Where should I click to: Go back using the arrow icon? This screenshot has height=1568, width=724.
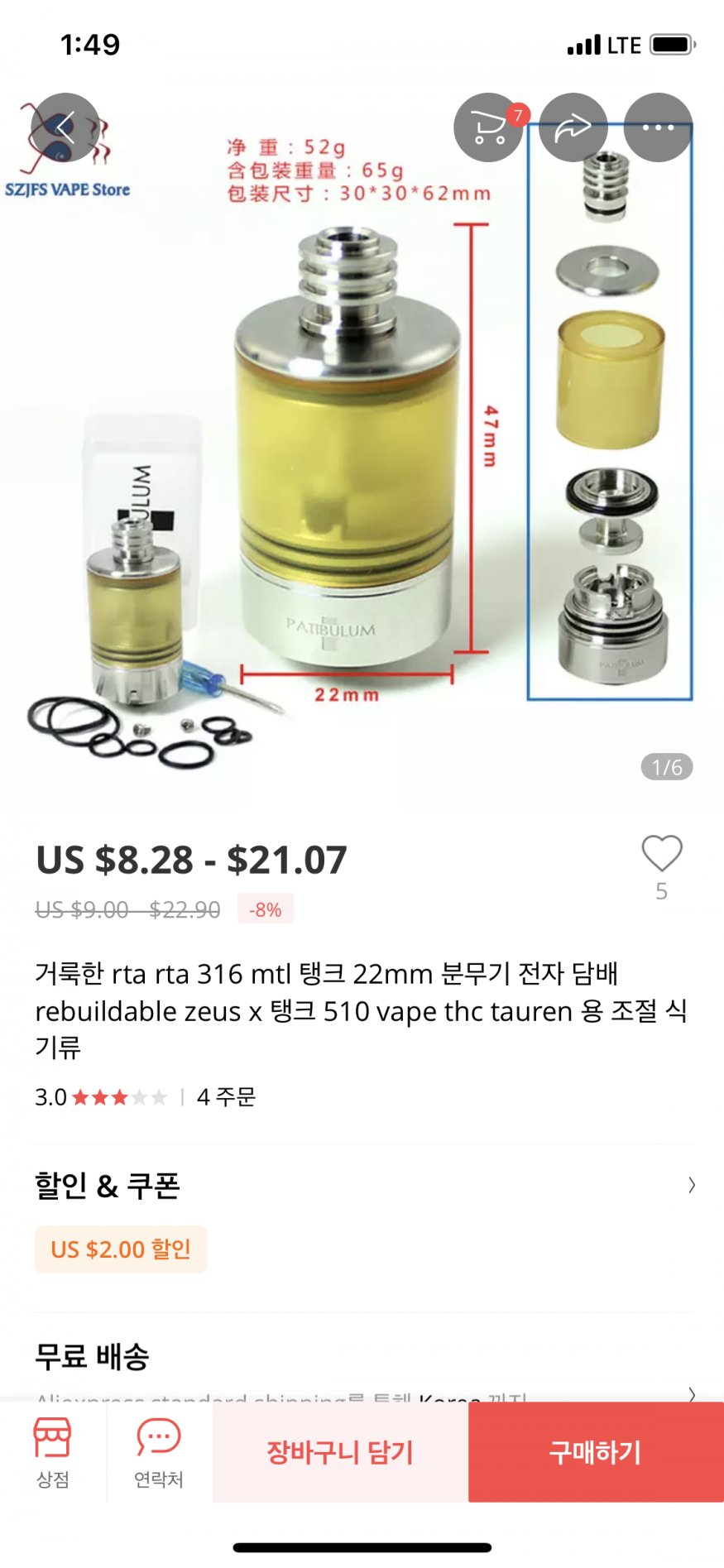(x=65, y=127)
